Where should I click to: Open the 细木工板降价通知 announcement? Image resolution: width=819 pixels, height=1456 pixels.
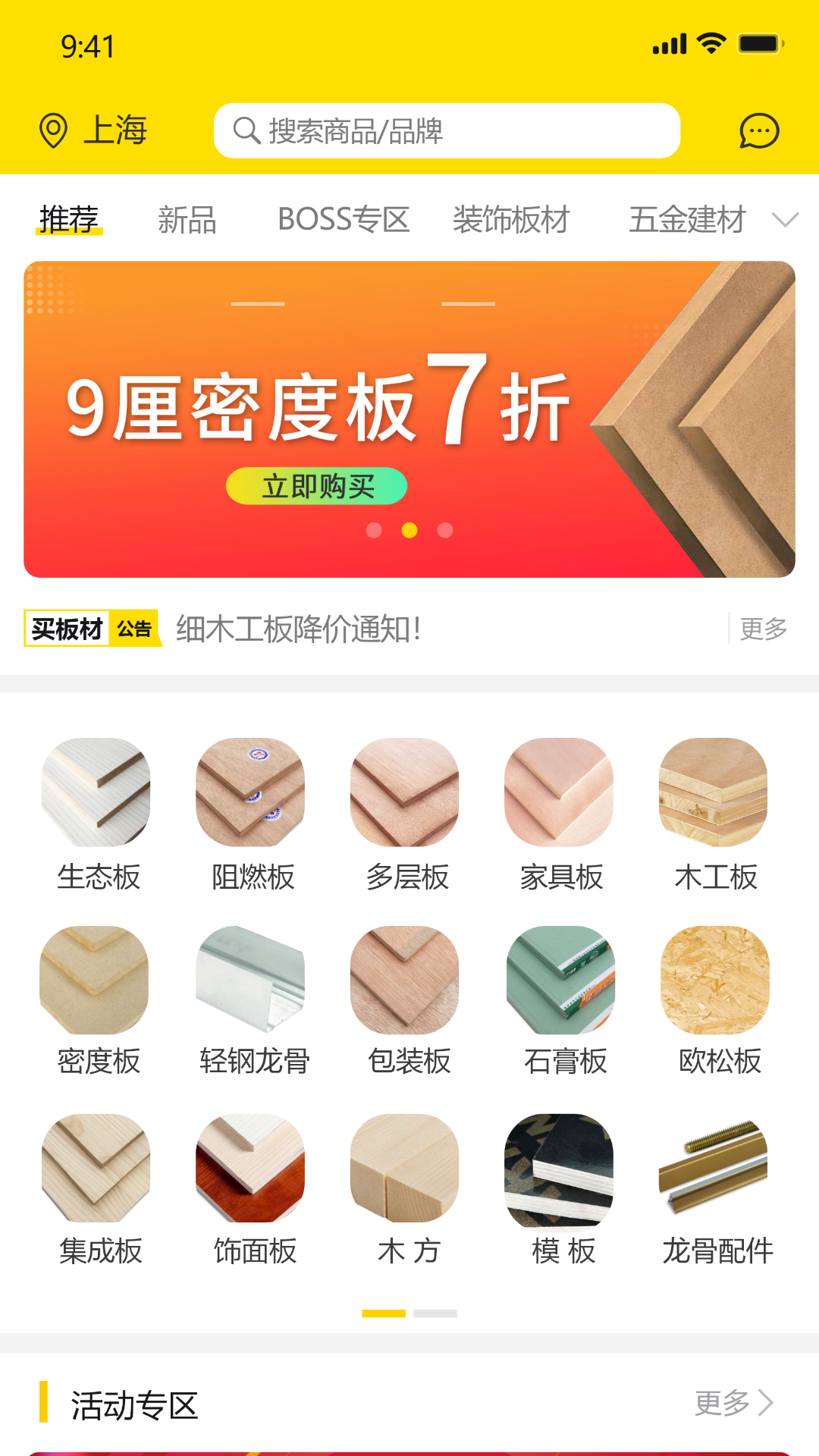coord(299,629)
